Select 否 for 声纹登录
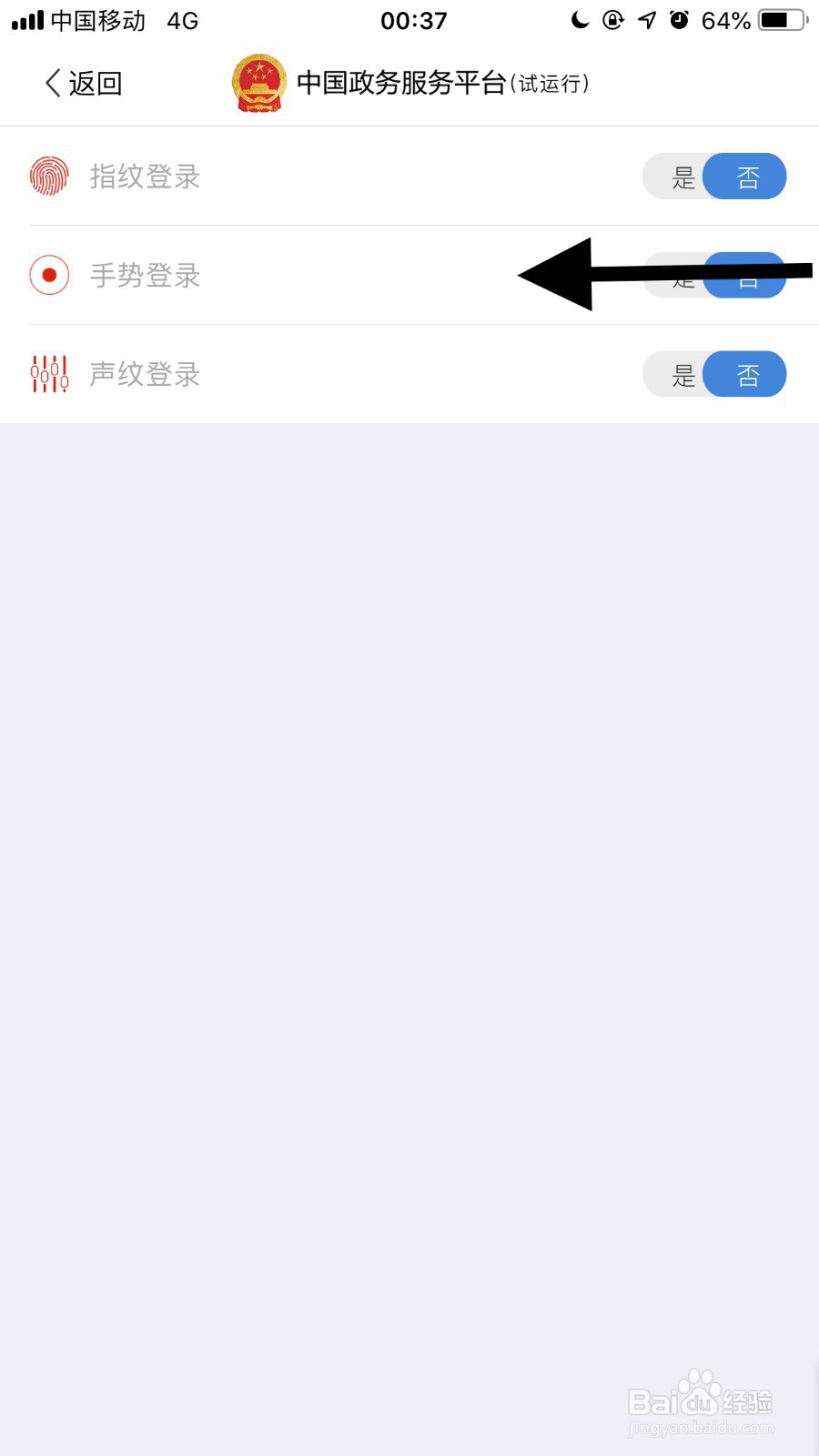This screenshot has width=819, height=1456. click(747, 374)
